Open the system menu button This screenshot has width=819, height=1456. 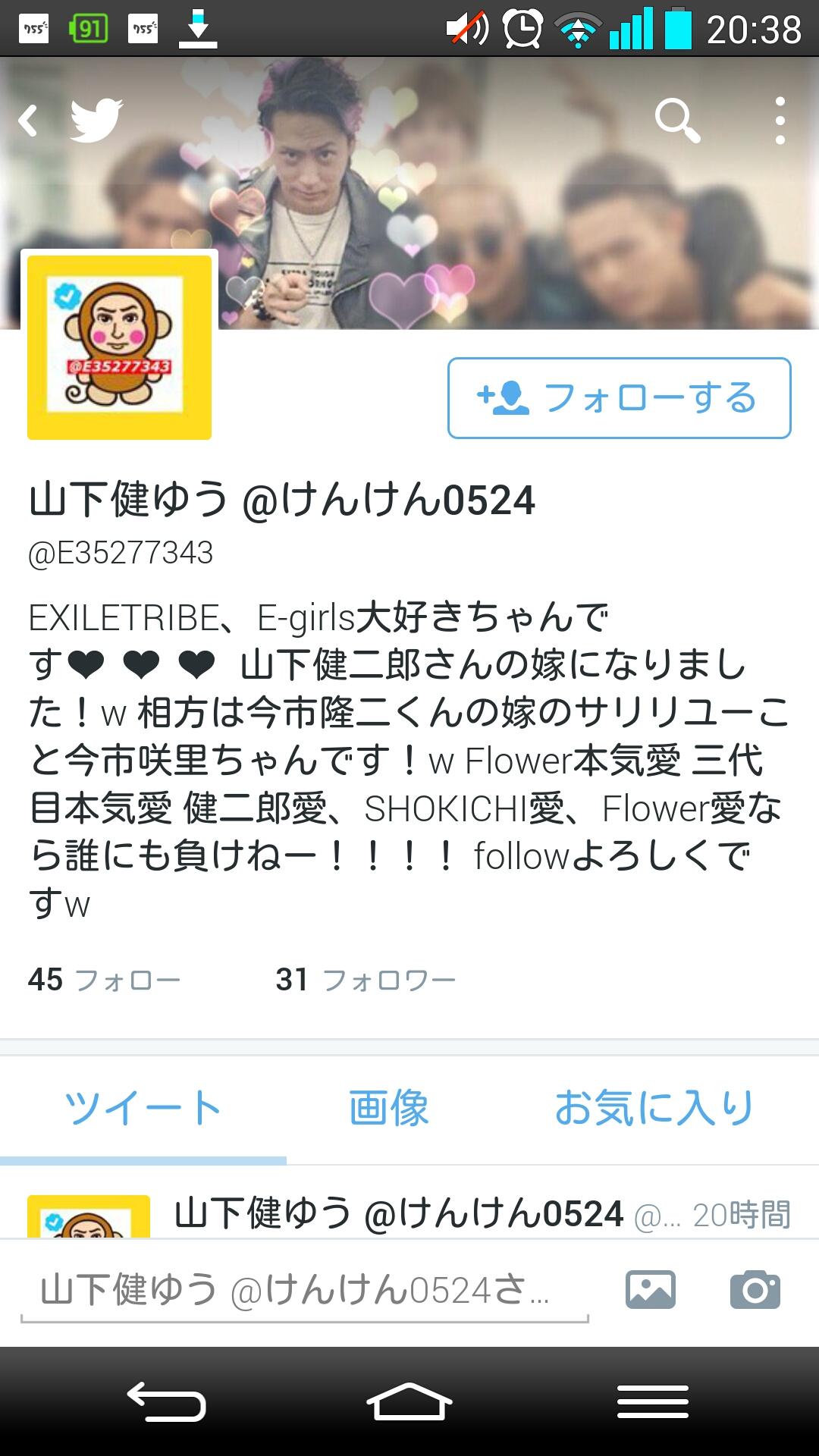click(652, 1401)
